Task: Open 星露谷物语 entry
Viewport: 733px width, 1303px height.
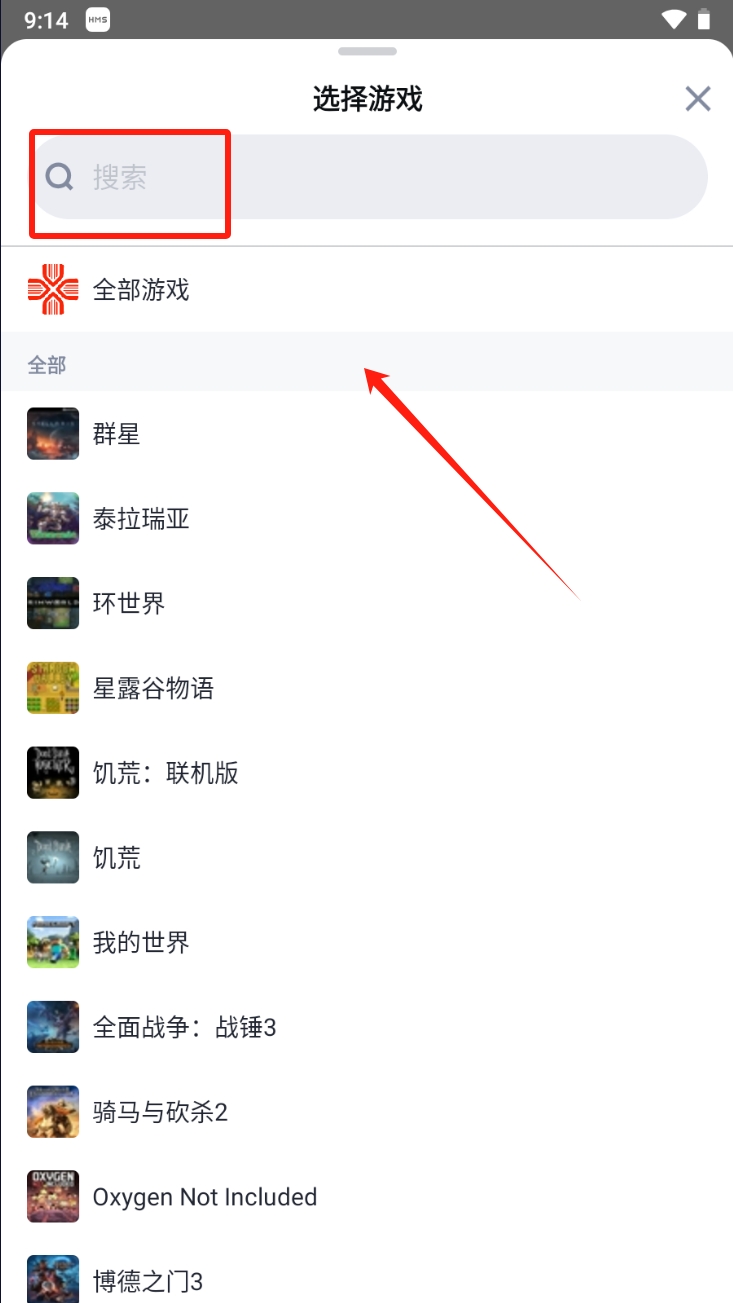Action: pos(153,688)
